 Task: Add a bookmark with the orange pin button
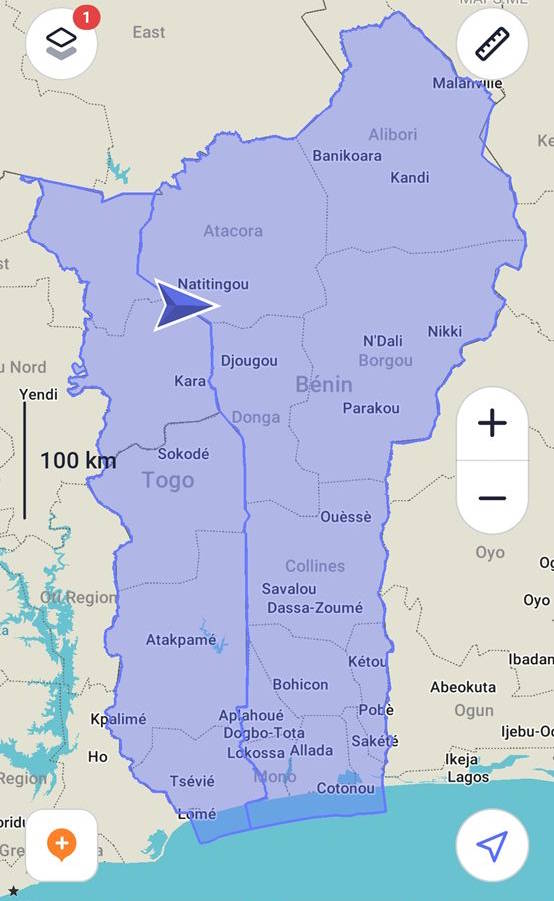coord(61,845)
